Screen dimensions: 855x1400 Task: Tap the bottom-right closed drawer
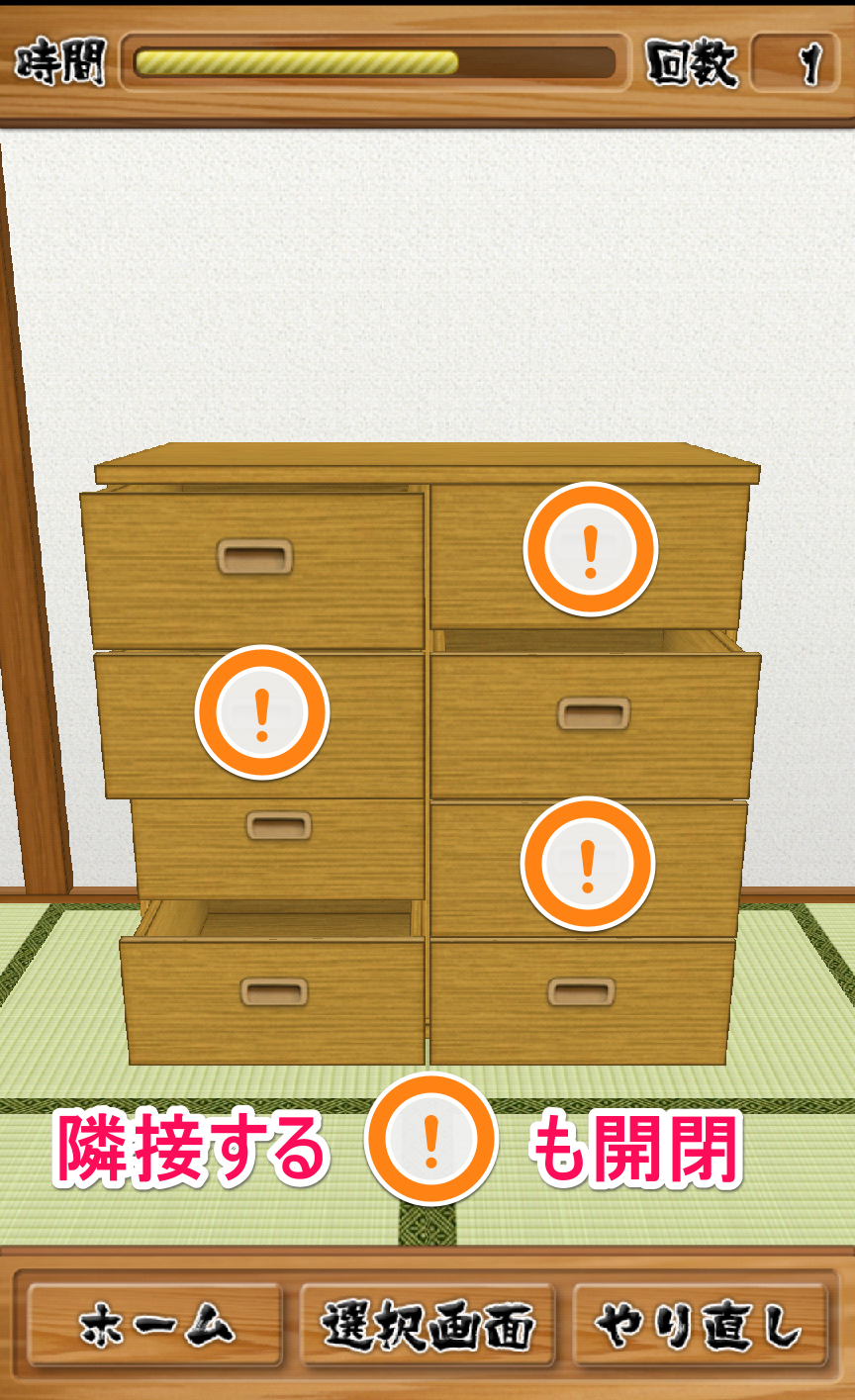point(582,999)
